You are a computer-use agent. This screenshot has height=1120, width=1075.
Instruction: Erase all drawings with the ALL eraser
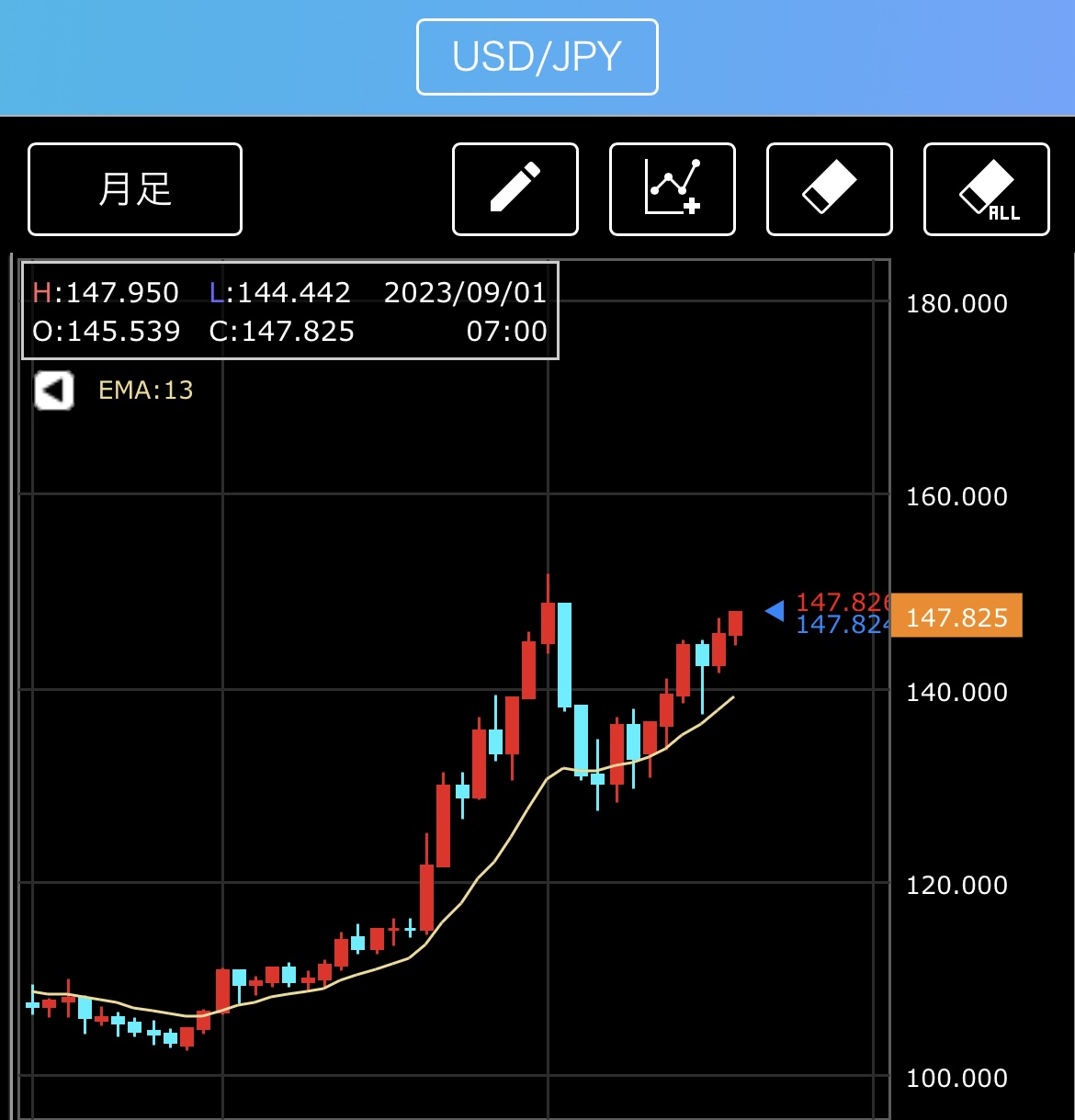click(x=987, y=189)
